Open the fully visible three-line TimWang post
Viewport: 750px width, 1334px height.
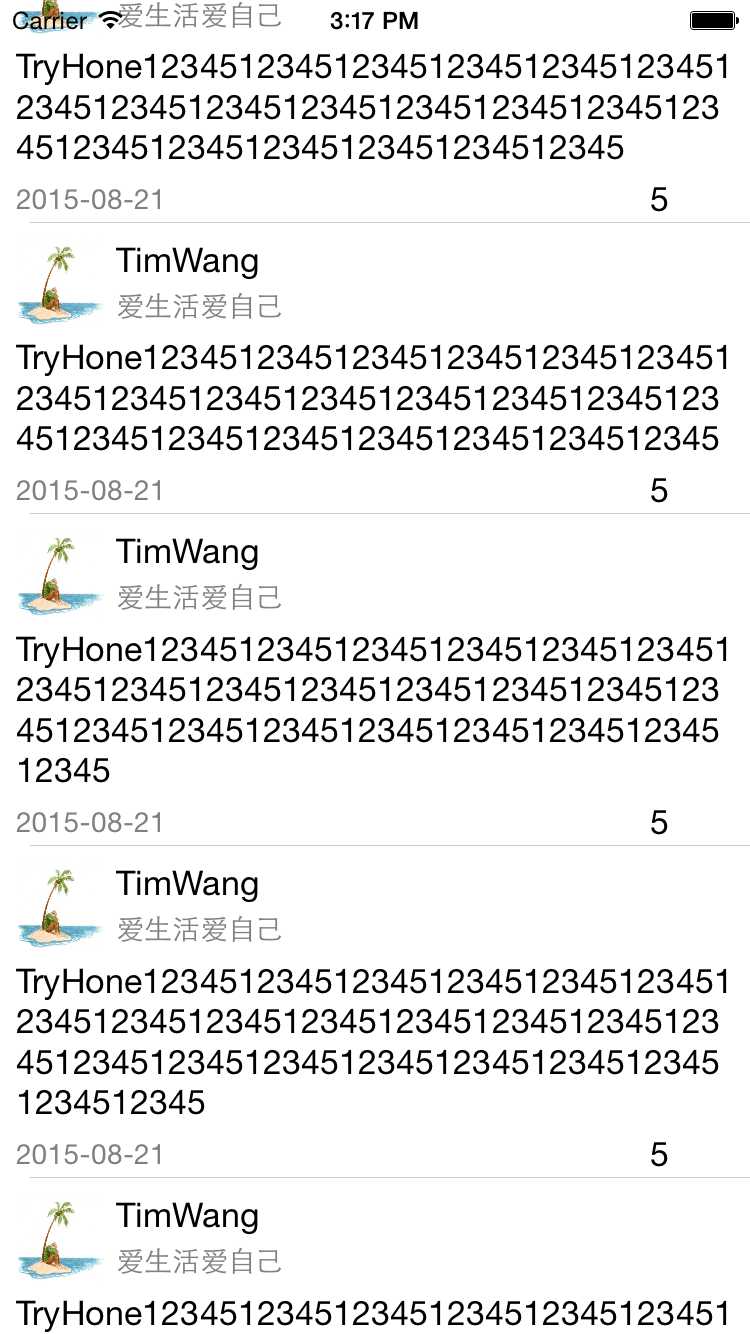(x=368, y=399)
